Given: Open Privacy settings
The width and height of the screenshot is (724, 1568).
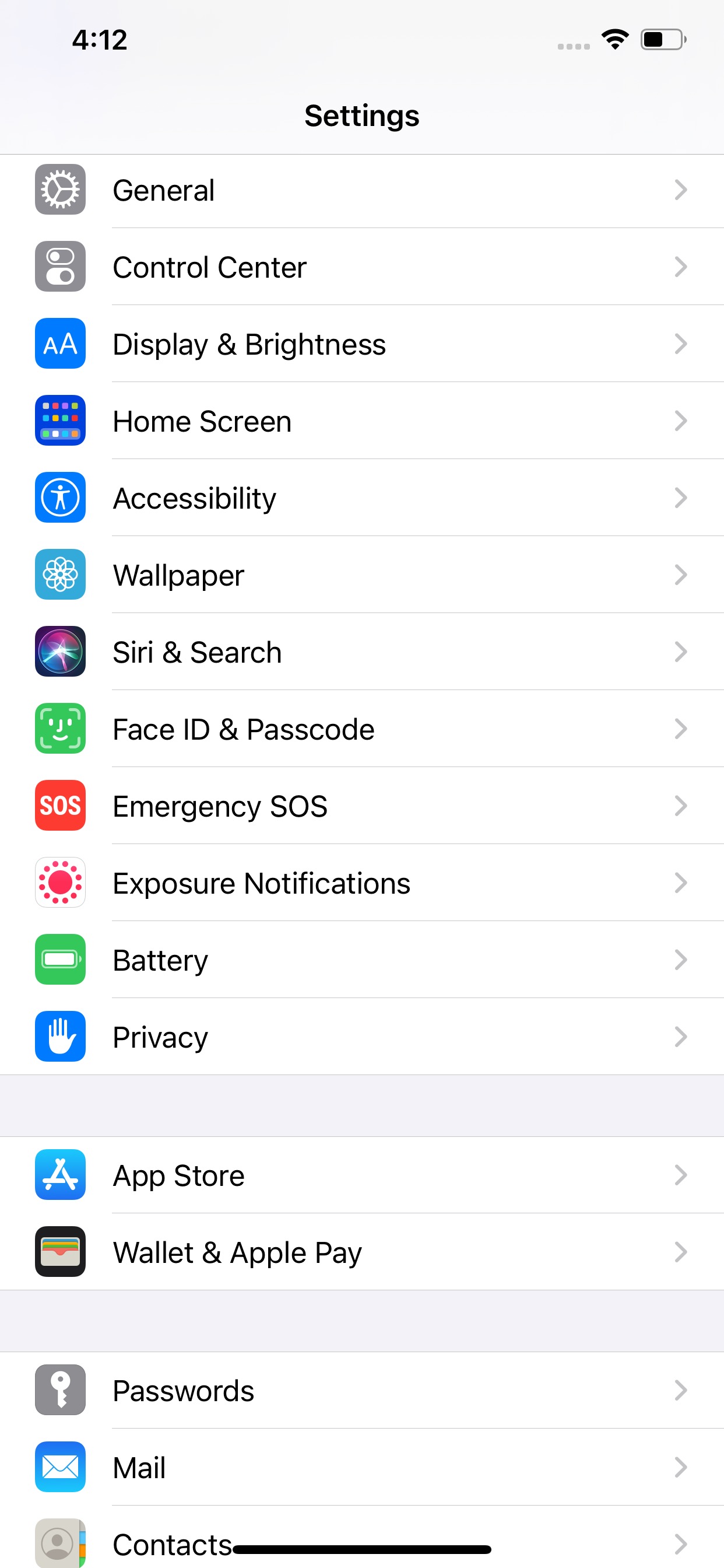Looking at the screenshot, I should pos(361,1037).
